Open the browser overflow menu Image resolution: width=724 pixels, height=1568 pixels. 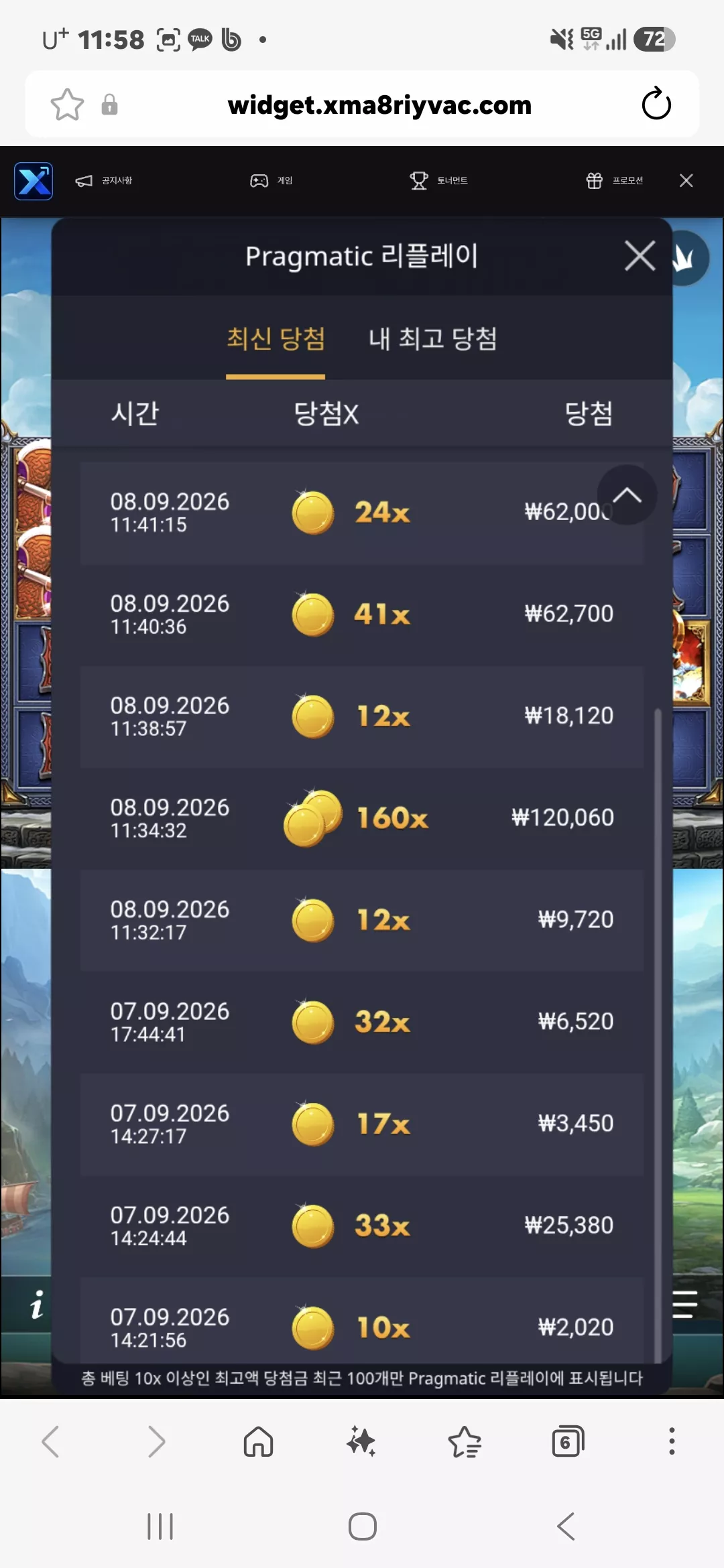click(671, 1441)
